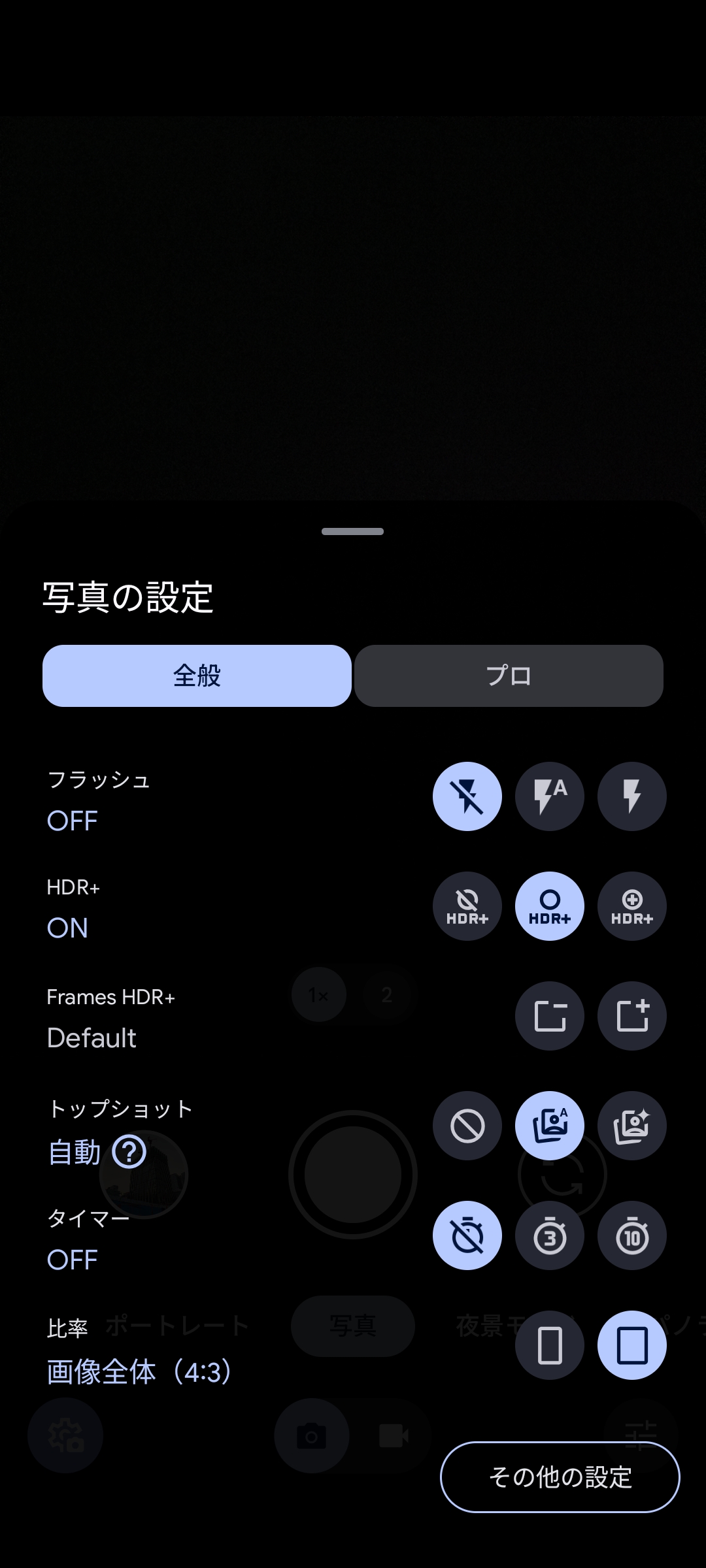
Task: Select the 全般 tab
Action: [197, 676]
